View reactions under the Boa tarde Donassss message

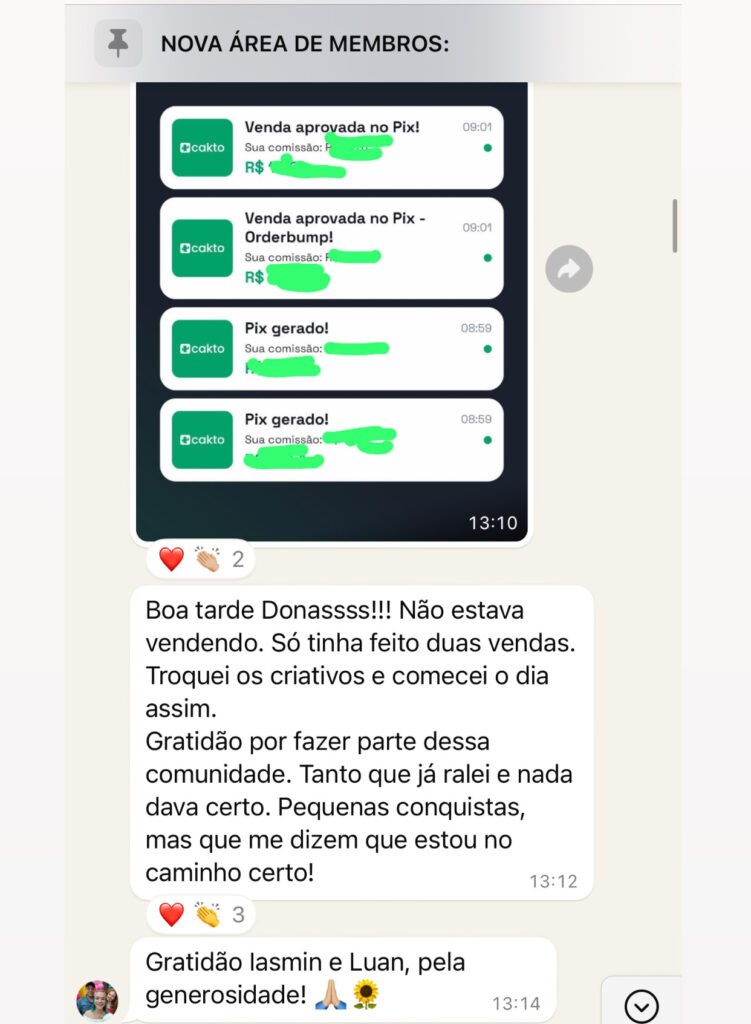click(201, 914)
